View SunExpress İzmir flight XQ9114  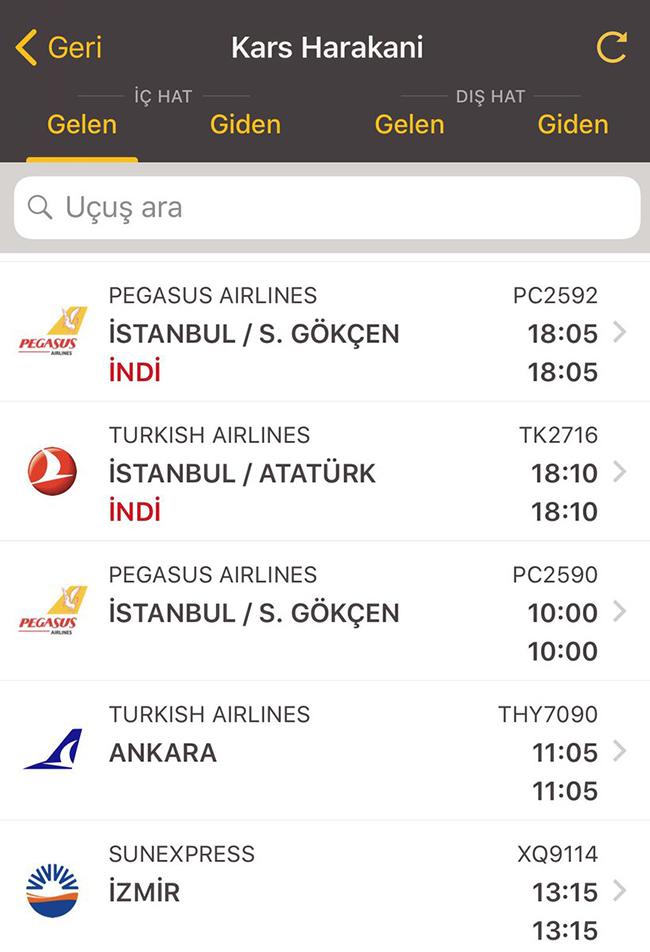coord(325,888)
